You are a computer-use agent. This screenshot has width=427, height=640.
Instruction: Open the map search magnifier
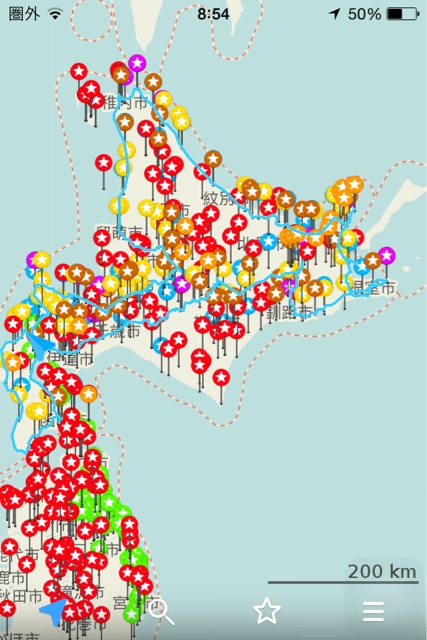click(160, 611)
